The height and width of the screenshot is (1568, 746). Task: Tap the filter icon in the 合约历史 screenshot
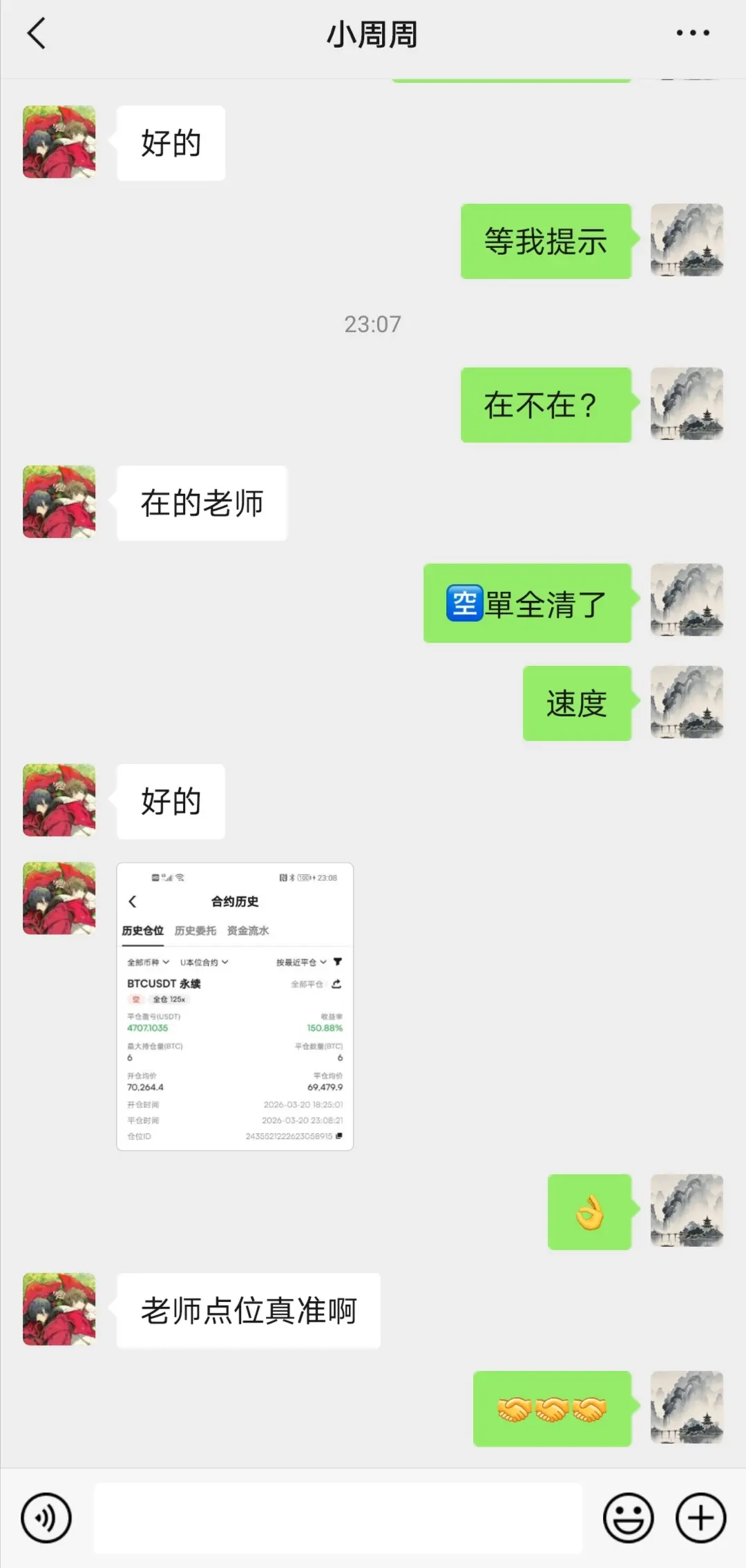(x=338, y=962)
